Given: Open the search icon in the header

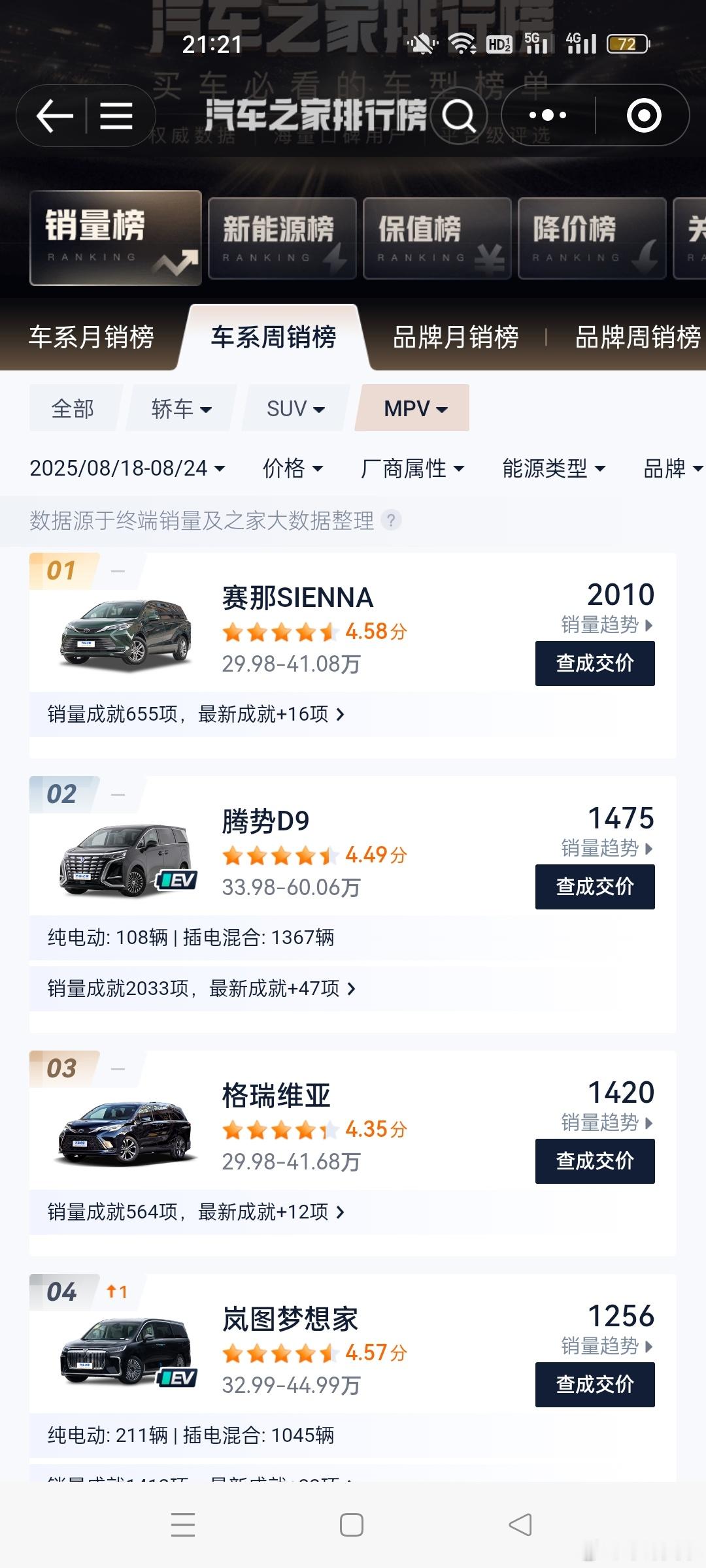Looking at the screenshot, I should coord(460,116).
